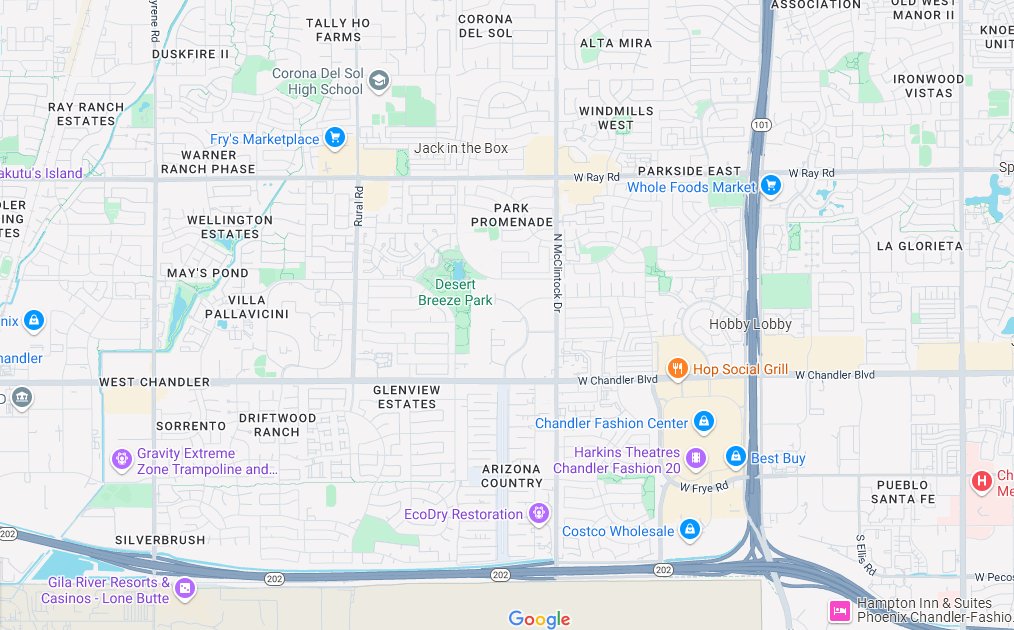Viewport: 1014px width, 630px height.
Task: Open the Hop Social Grill restaurant pin
Action: [x=678, y=369]
